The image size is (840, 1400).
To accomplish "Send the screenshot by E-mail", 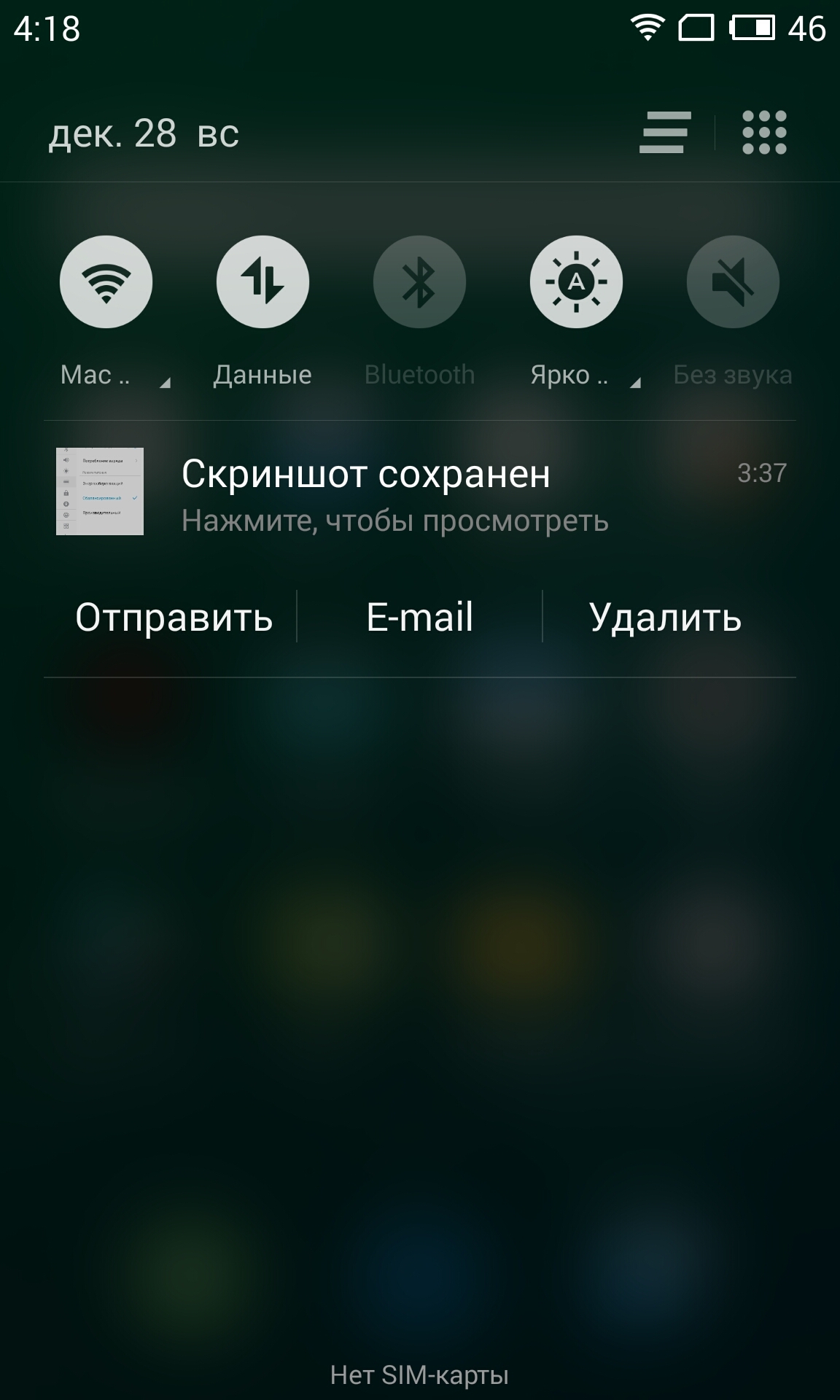I will point(420,617).
